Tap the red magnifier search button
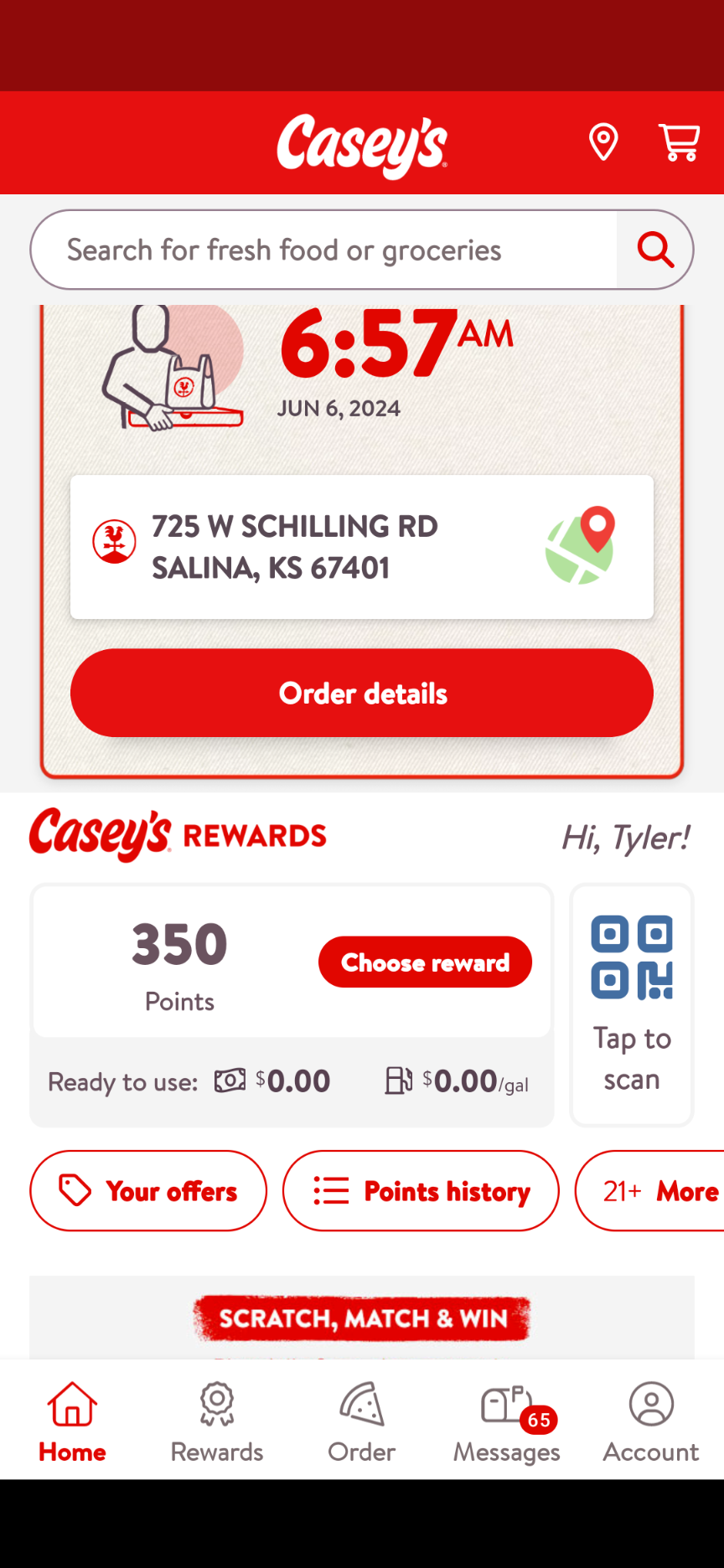The height and width of the screenshot is (1568, 724). pyautogui.click(x=655, y=250)
